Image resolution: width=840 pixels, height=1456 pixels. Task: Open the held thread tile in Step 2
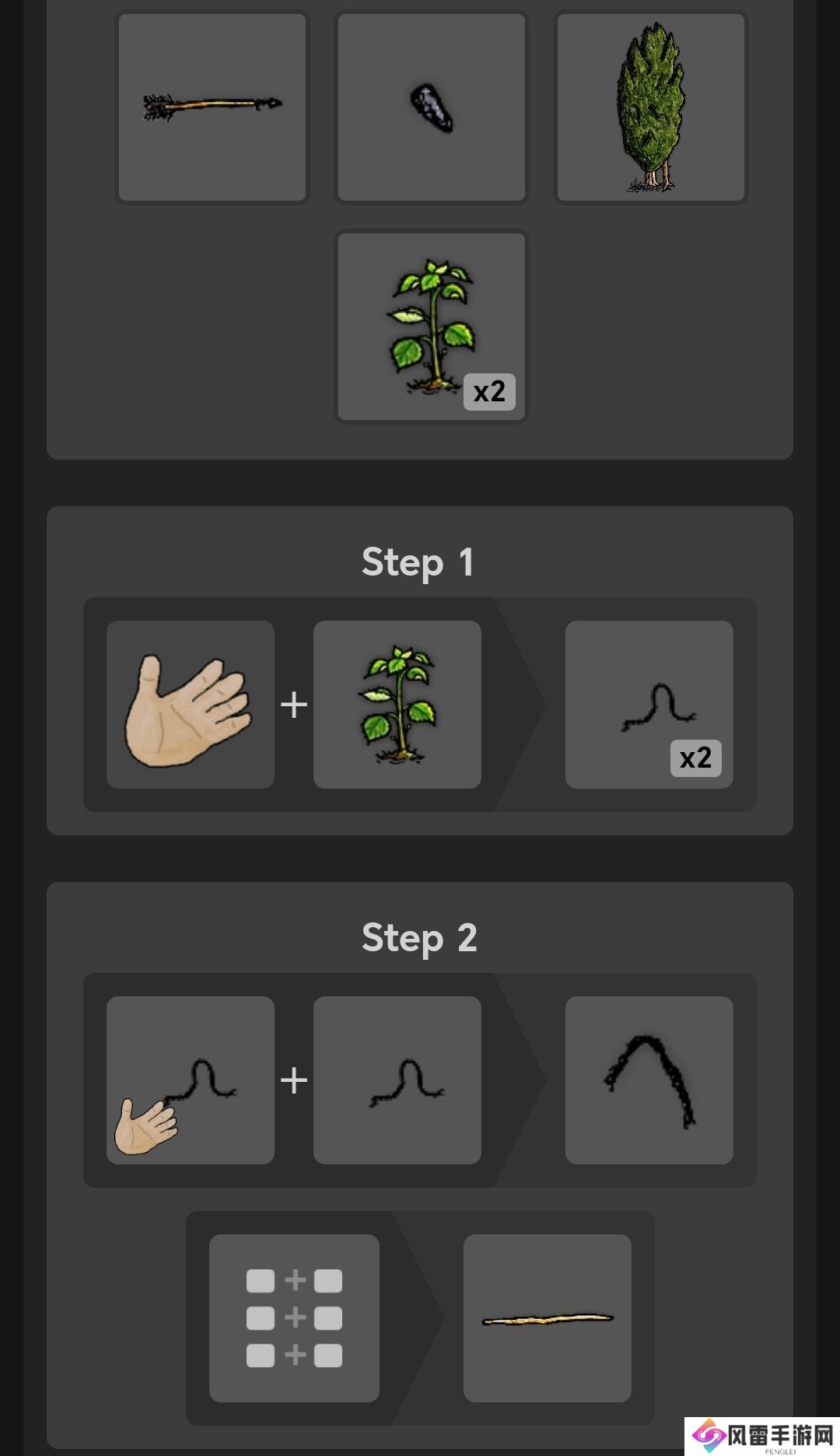[191, 1080]
